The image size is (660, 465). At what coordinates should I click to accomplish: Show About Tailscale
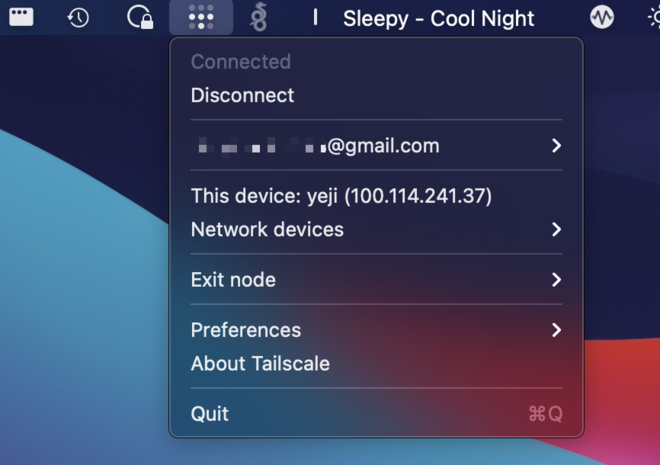pos(260,364)
